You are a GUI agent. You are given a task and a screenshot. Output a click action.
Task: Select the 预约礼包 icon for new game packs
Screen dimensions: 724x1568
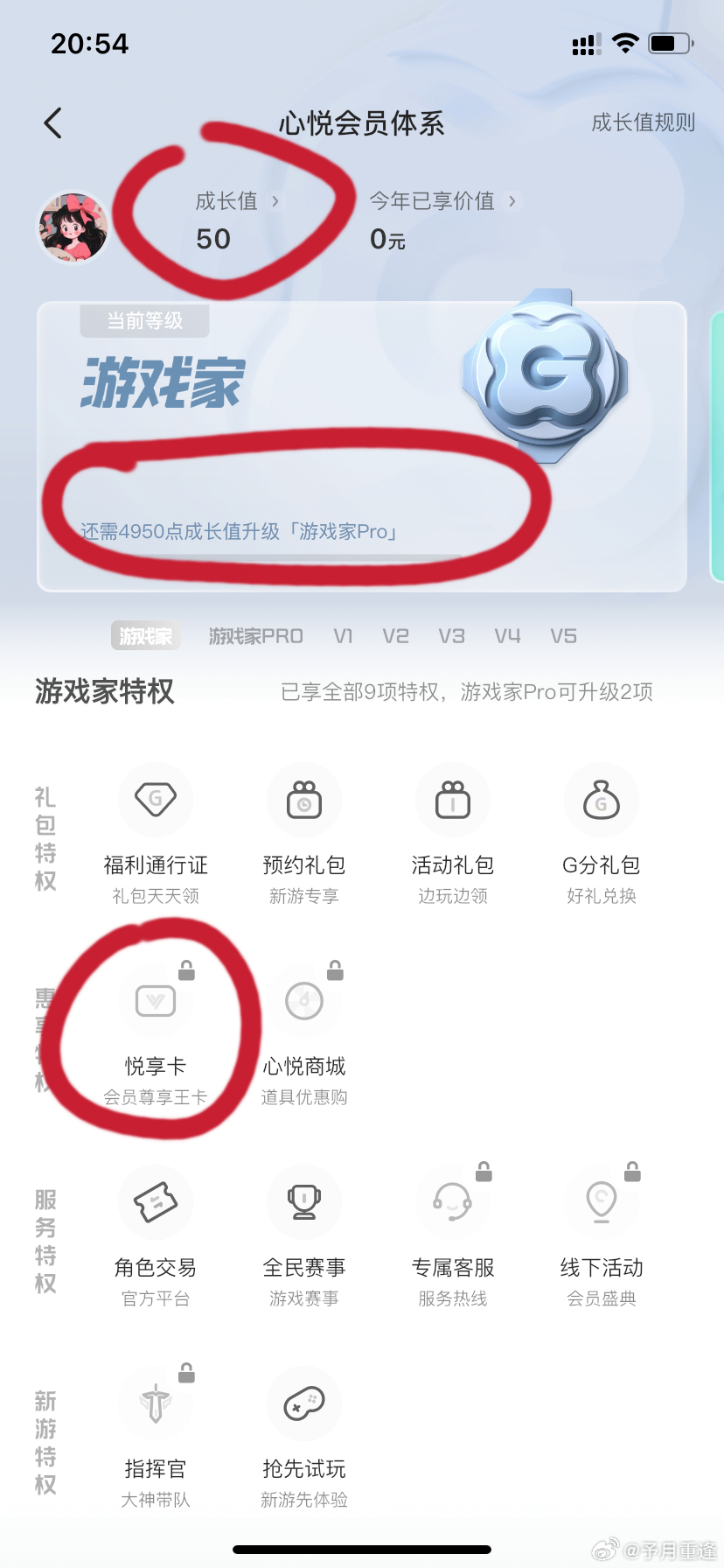click(303, 800)
